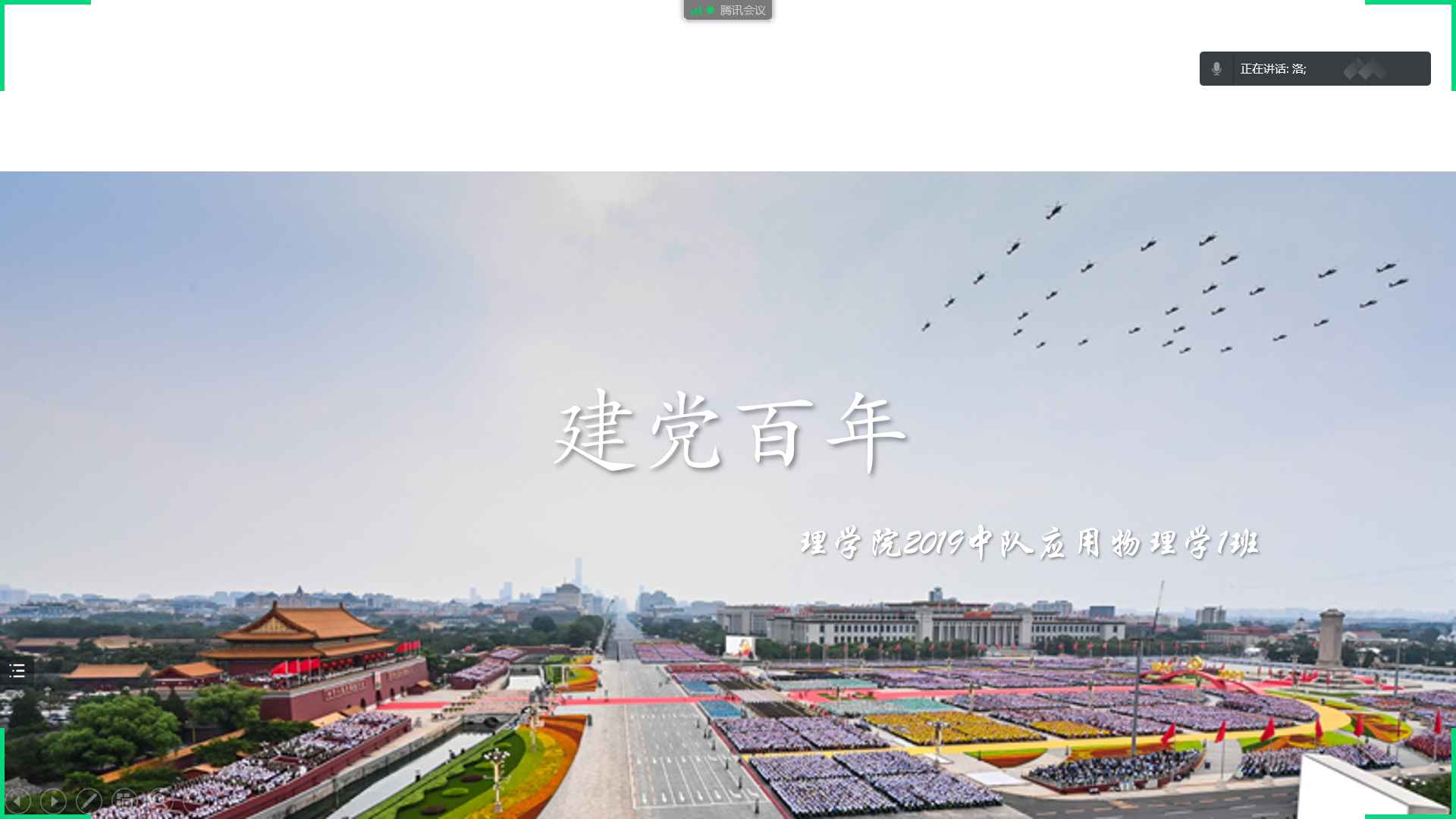Tap the microphone icon in speaking indicator
Image resolution: width=1456 pixels, height=819 pixels.
point(1216,69)
